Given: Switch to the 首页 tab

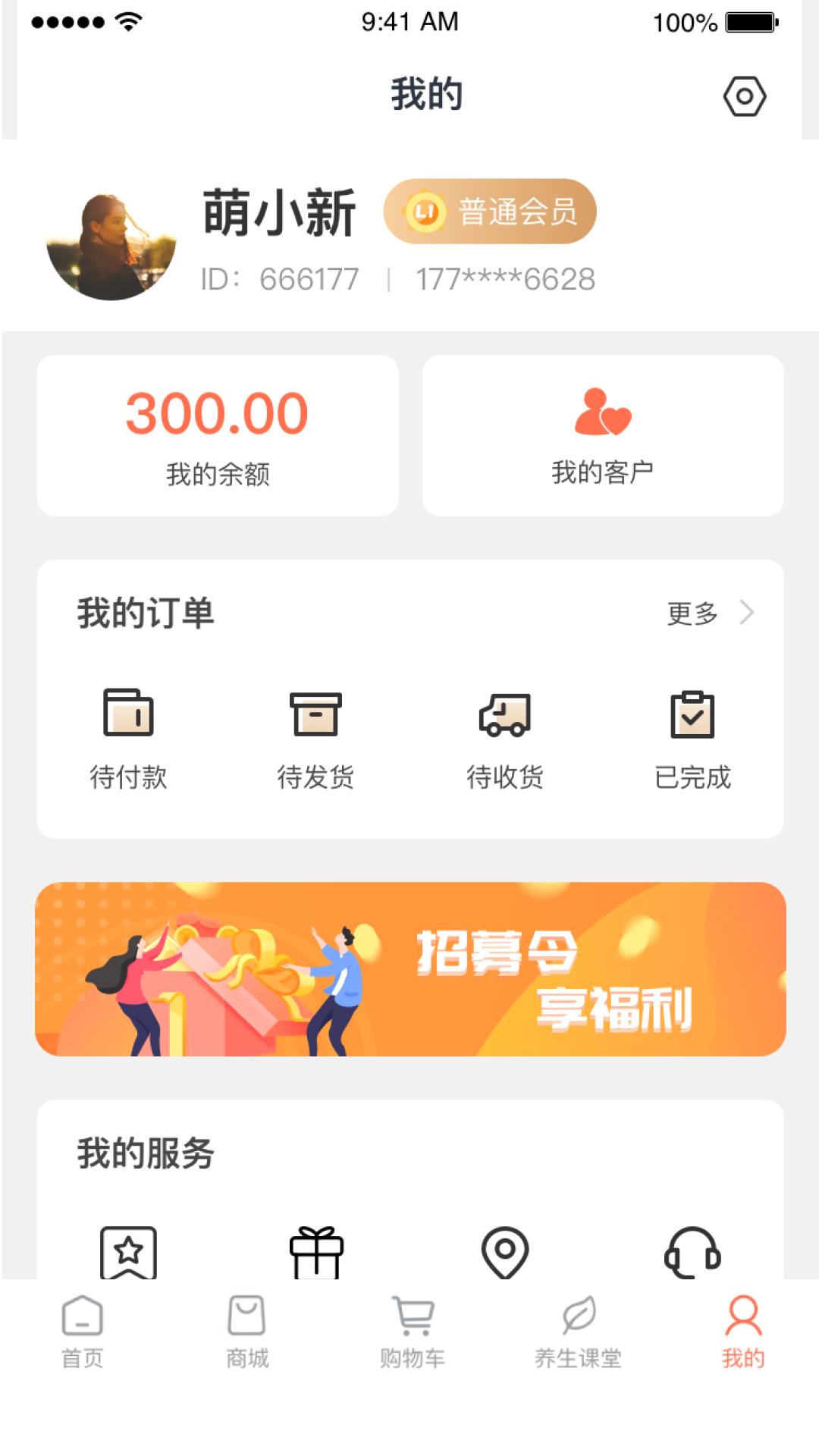Looking at the screenshot, I should click(x=82, y=1332).
